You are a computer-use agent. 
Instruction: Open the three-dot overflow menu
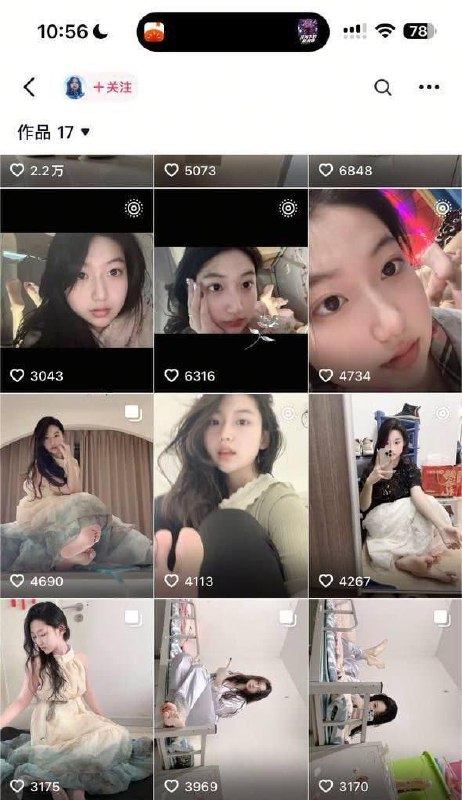tap(429, 87)
